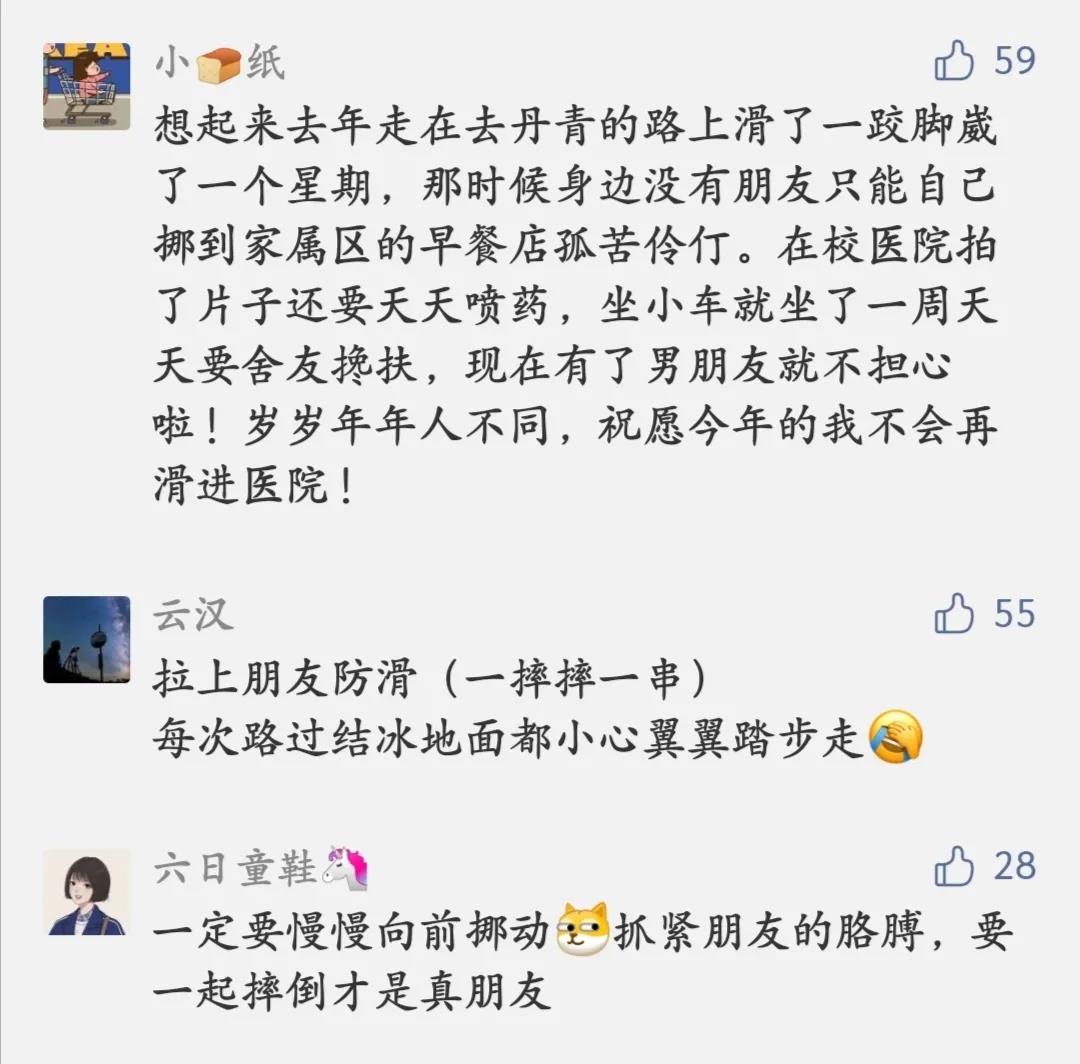Like the comment by 小🍞纸
The height and width of the screenshot is (1064, 1080).
pos(954,61)
